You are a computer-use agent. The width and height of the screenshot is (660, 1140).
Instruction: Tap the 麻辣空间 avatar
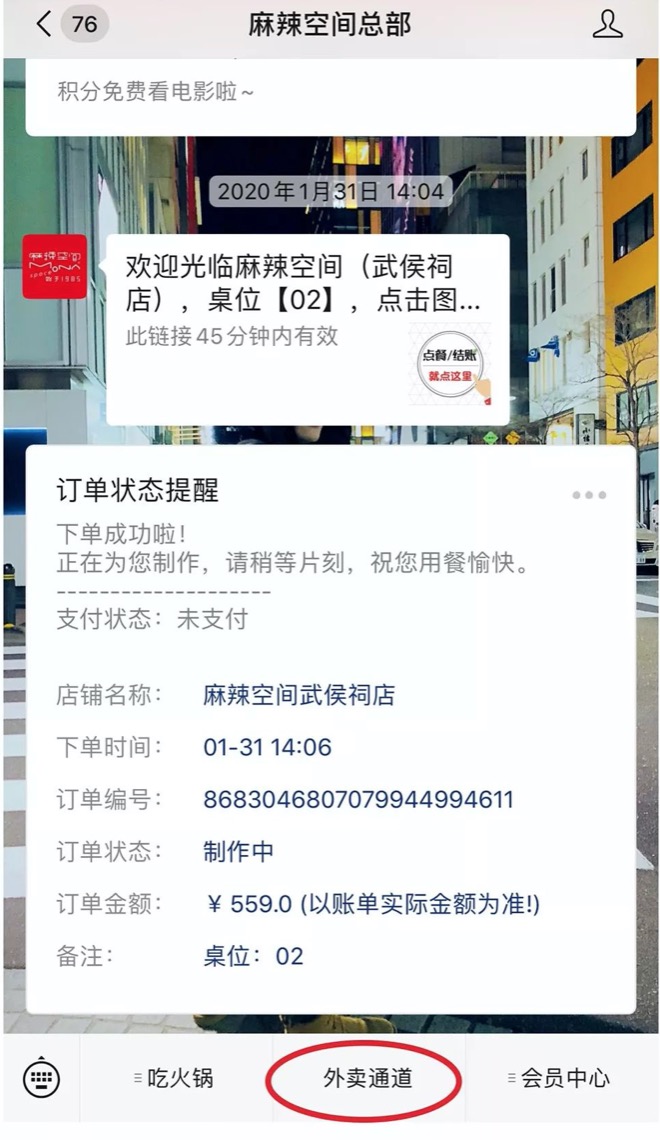(x=55, y=267)
